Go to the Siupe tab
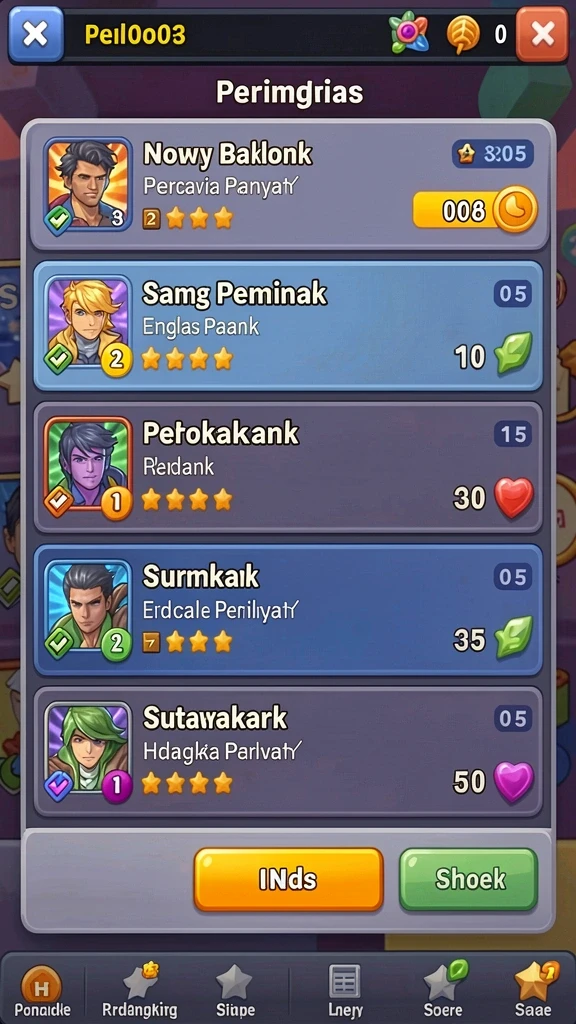The width and height of the screenshot is (576, 1024). (235, 990)
